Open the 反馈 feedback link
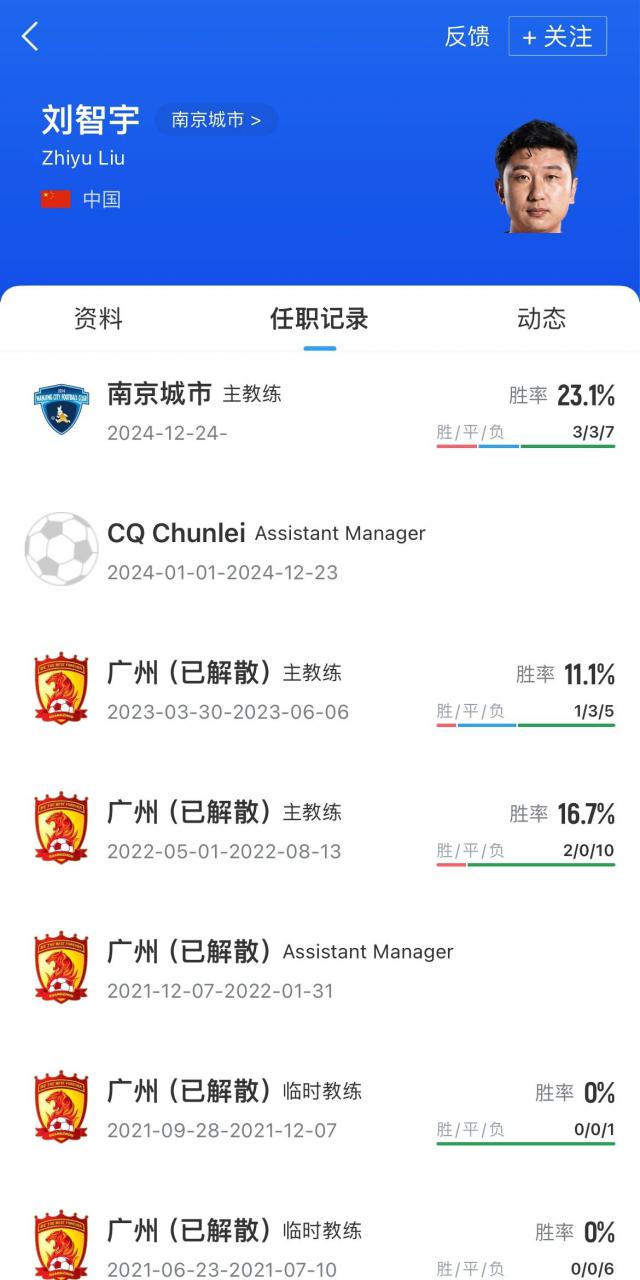This screenshot has height=1280, width=640. tap(467, 37)
